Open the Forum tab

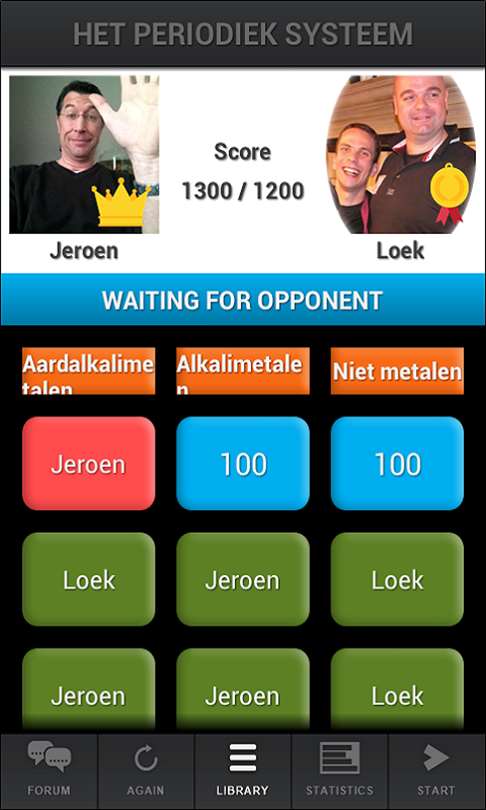(49, 771)
